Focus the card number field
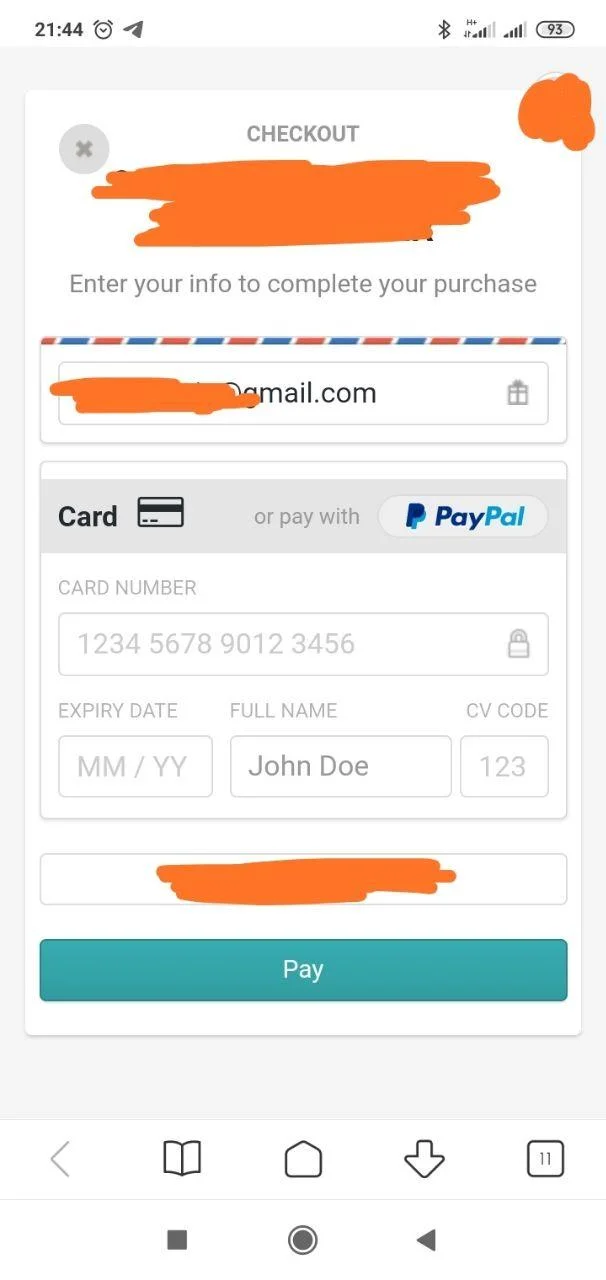Viewport: 606px width, 1280px height. [x=303, y=644]
